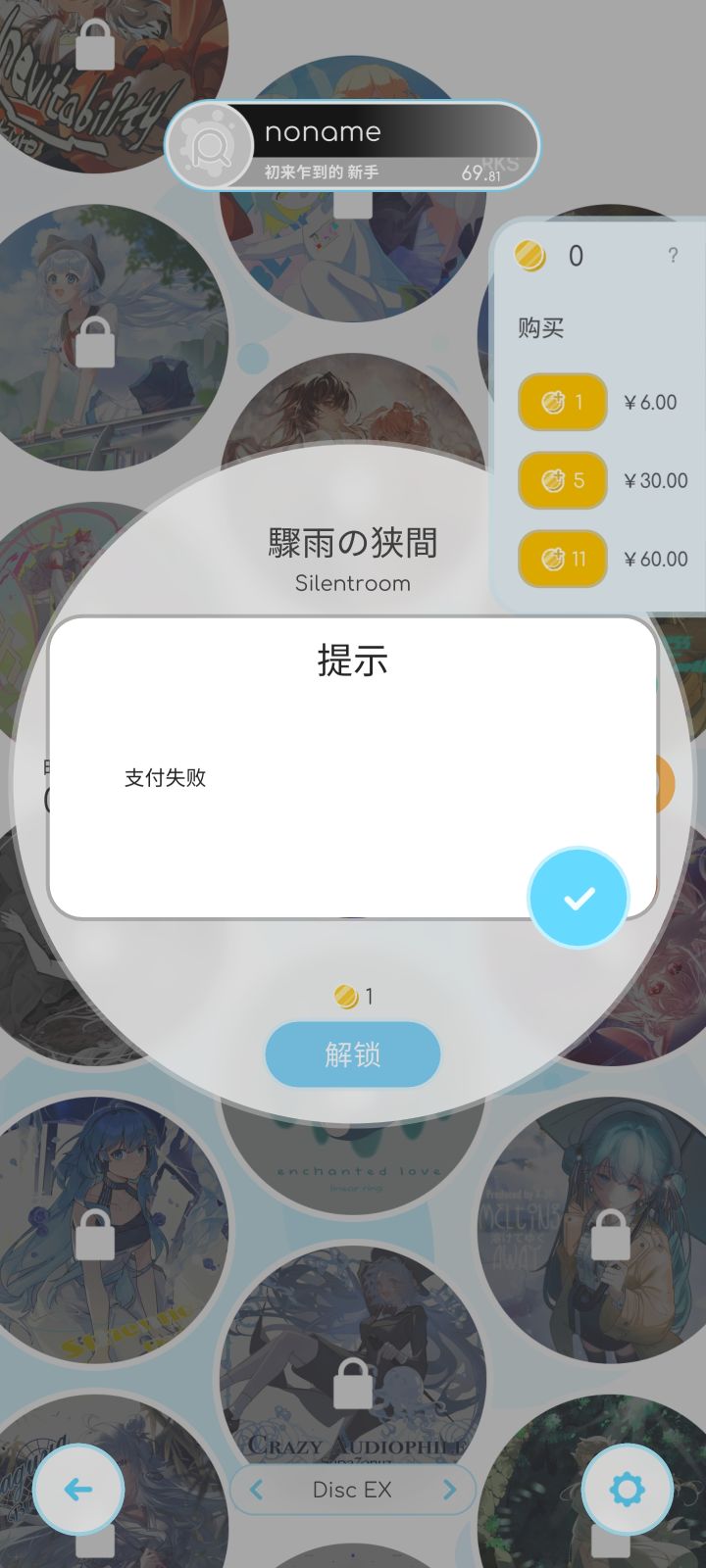Click the right chevron beside Disc EX

[451, 1490]
